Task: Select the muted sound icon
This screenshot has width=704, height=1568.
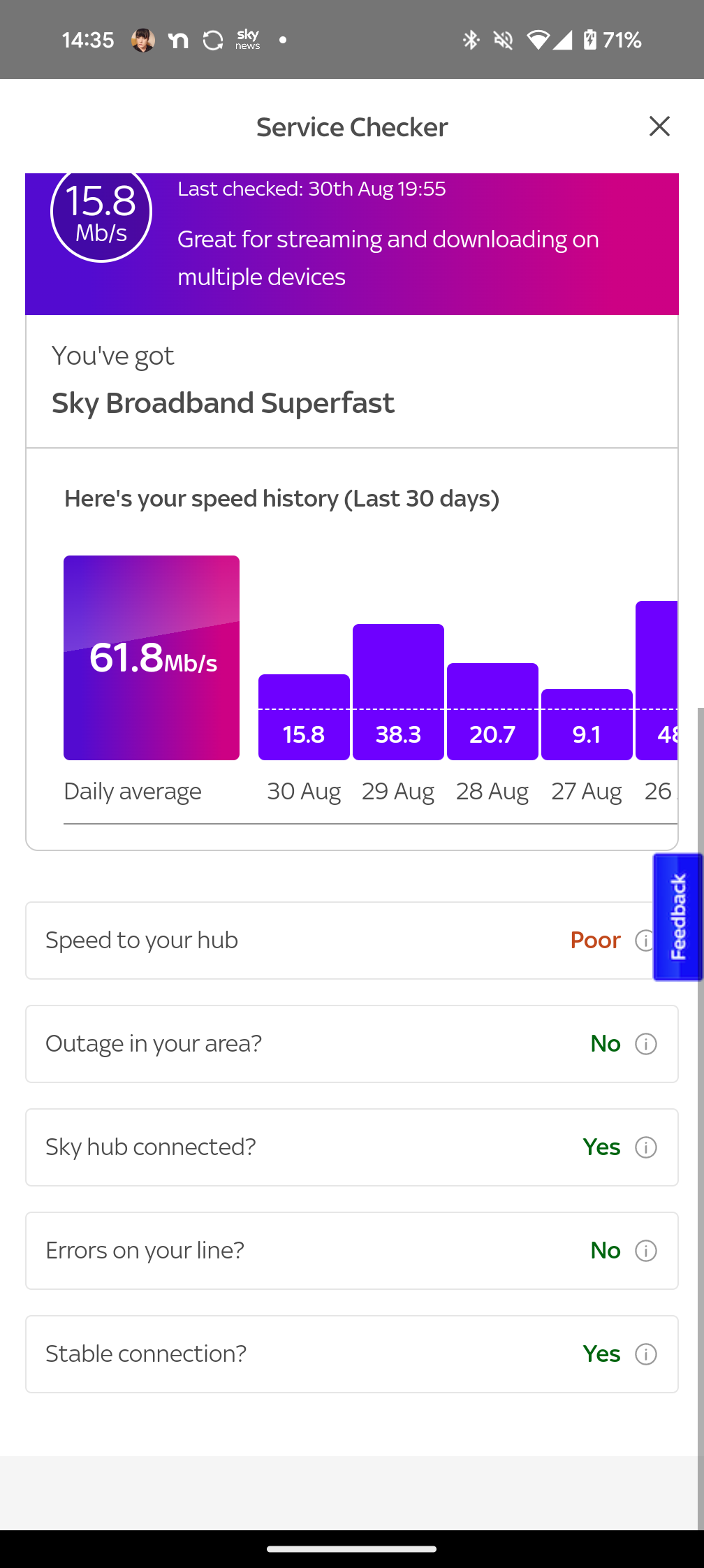Action: (x=504, y=40)
